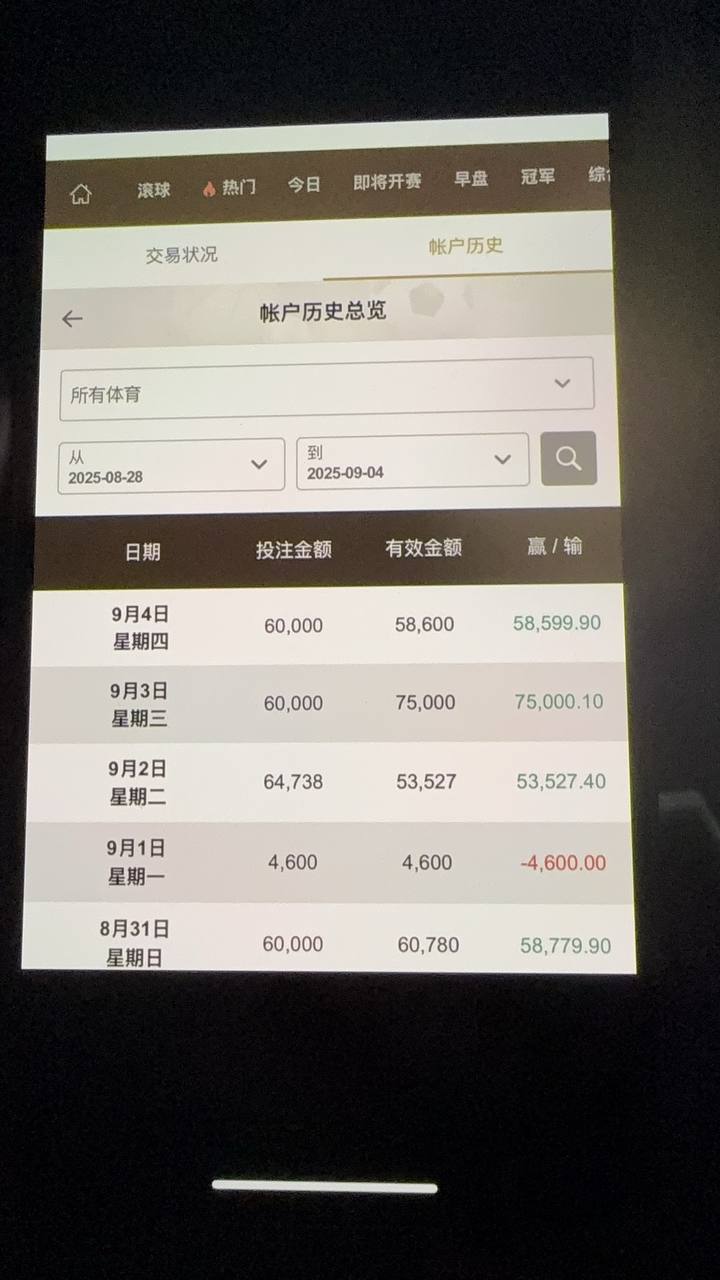Tap the magnifier search button
Image resolution: width=720 pixels, height=1280 pixels.
(568, 459)
